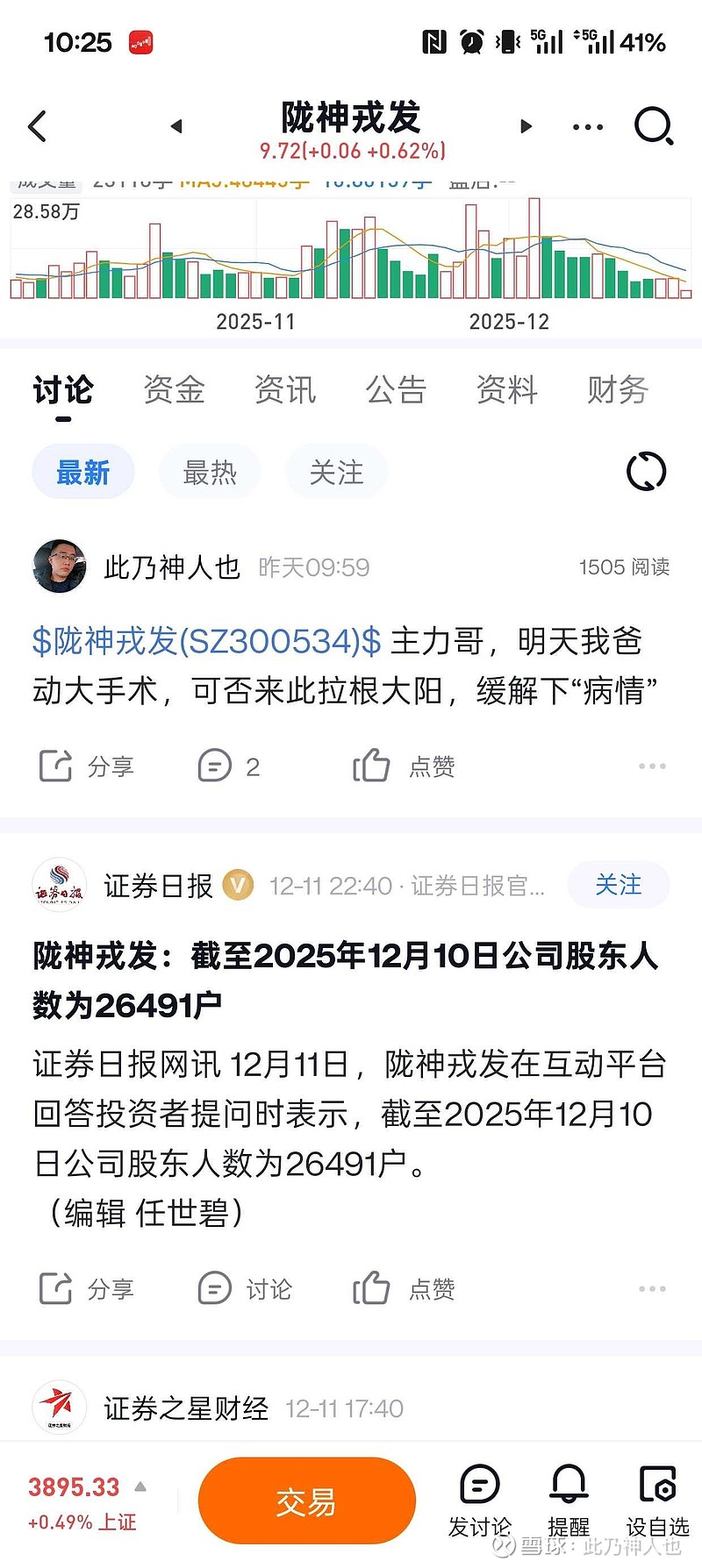Switch feed to 最热 posts

tap(209, 471)
